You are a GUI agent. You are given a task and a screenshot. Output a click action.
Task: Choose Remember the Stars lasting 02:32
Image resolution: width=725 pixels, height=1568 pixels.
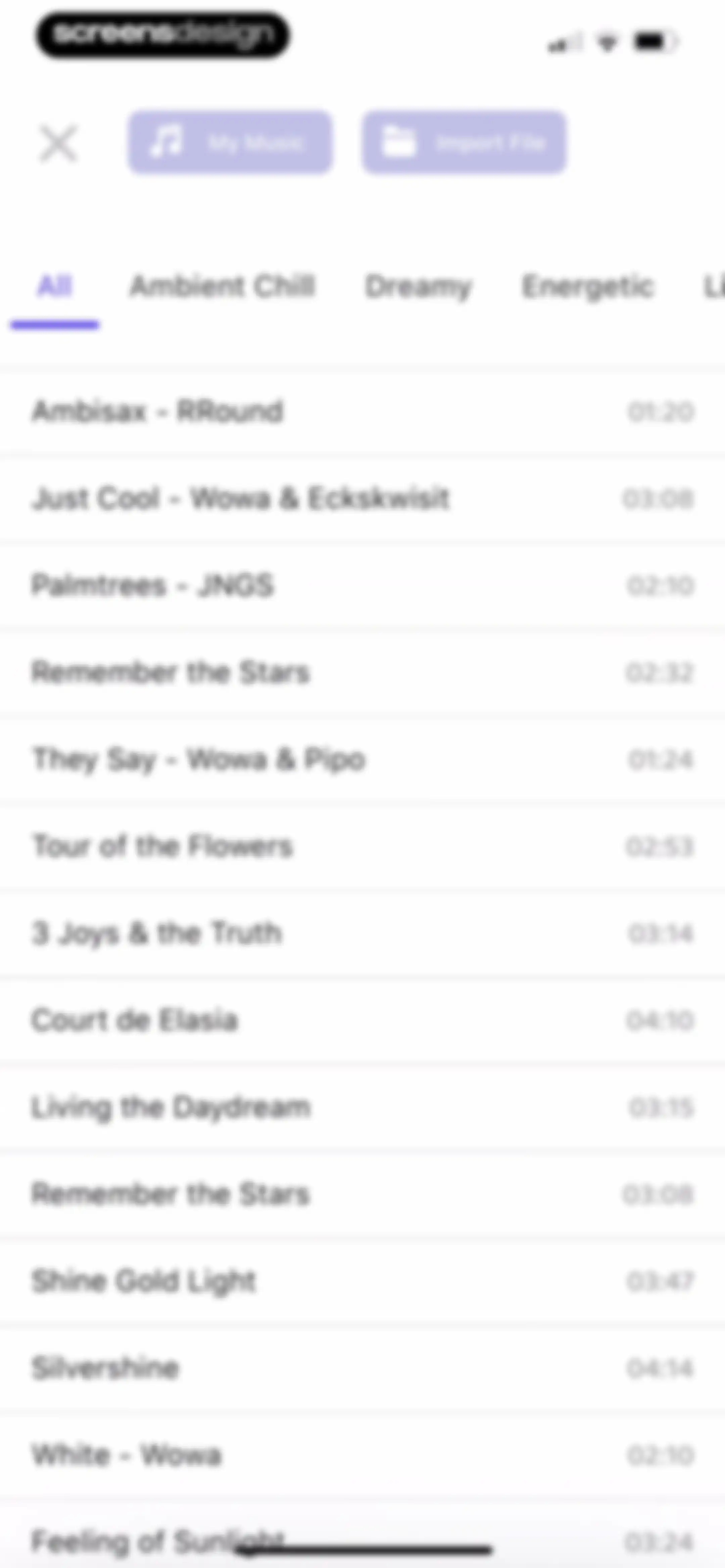pyautogui.click(x=363, y=673)
